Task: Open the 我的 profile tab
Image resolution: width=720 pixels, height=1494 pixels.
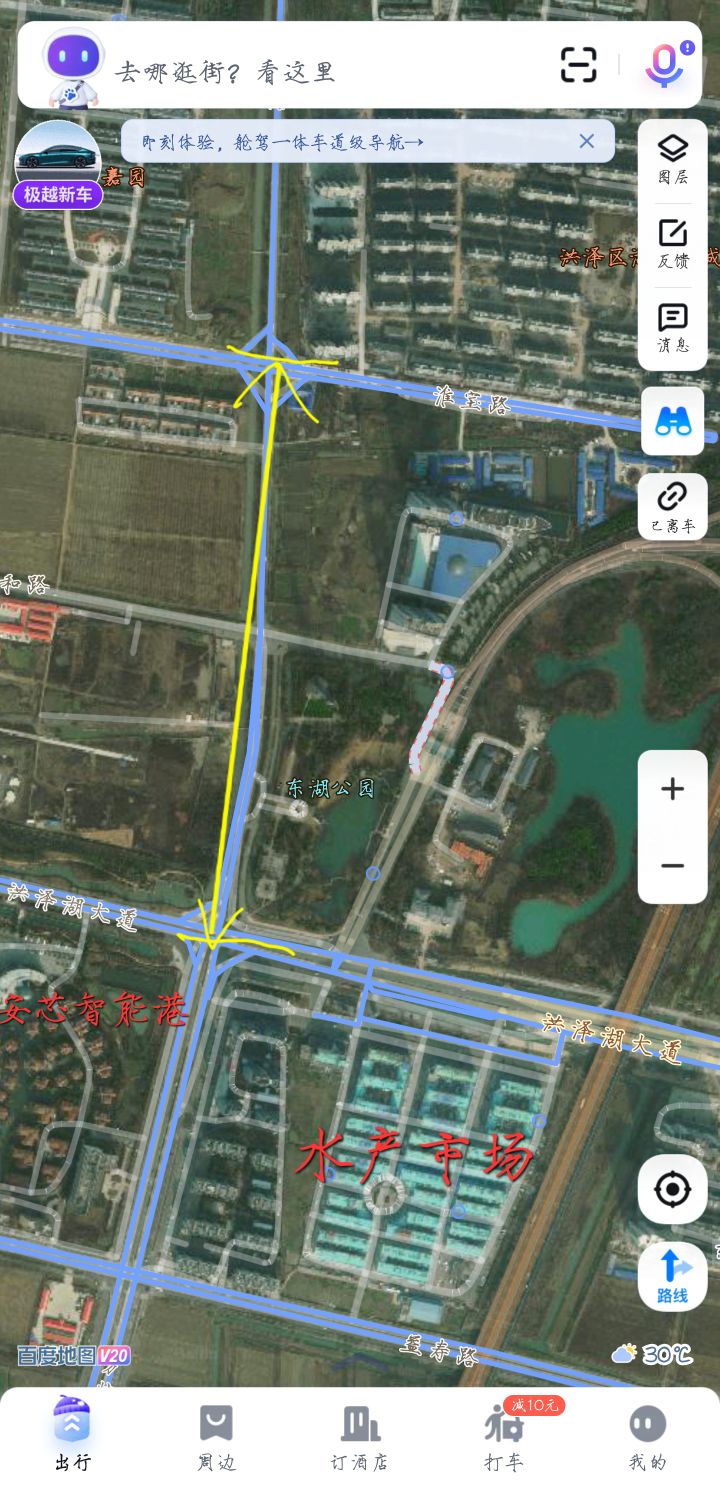Action: 647,1438
